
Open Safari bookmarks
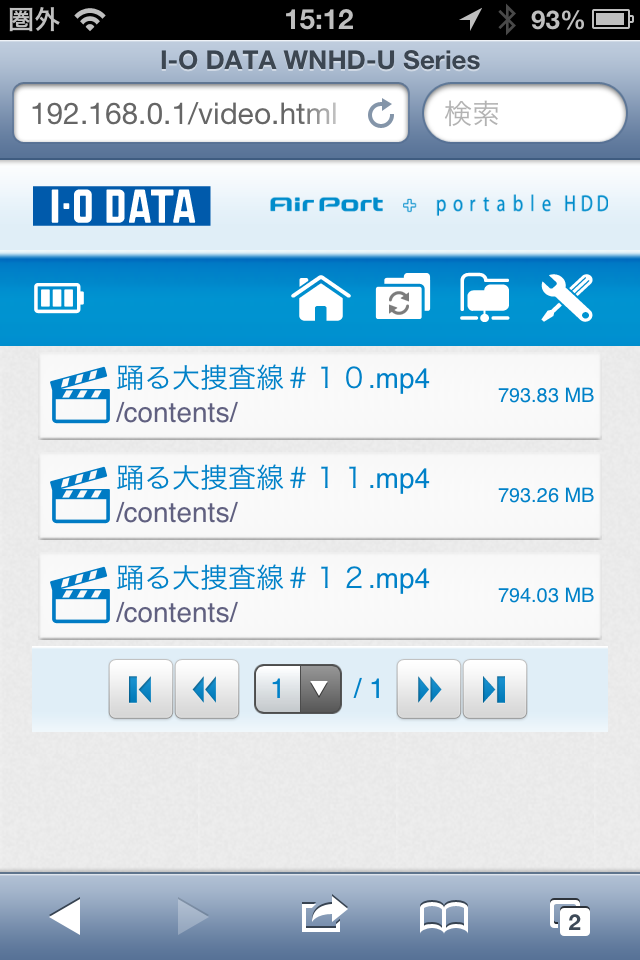(x=443, y=916)
